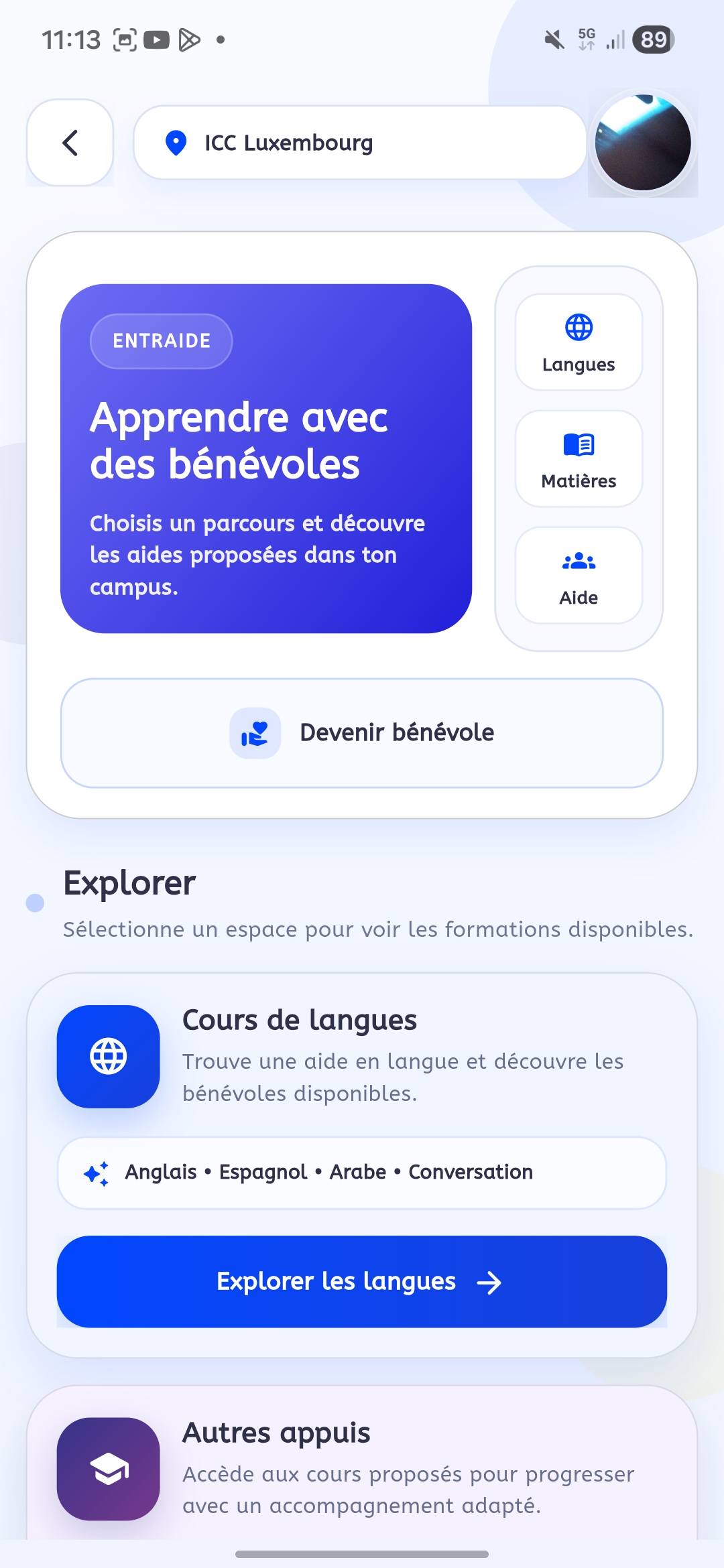Open the Aide shortcut

click(579, 576)
